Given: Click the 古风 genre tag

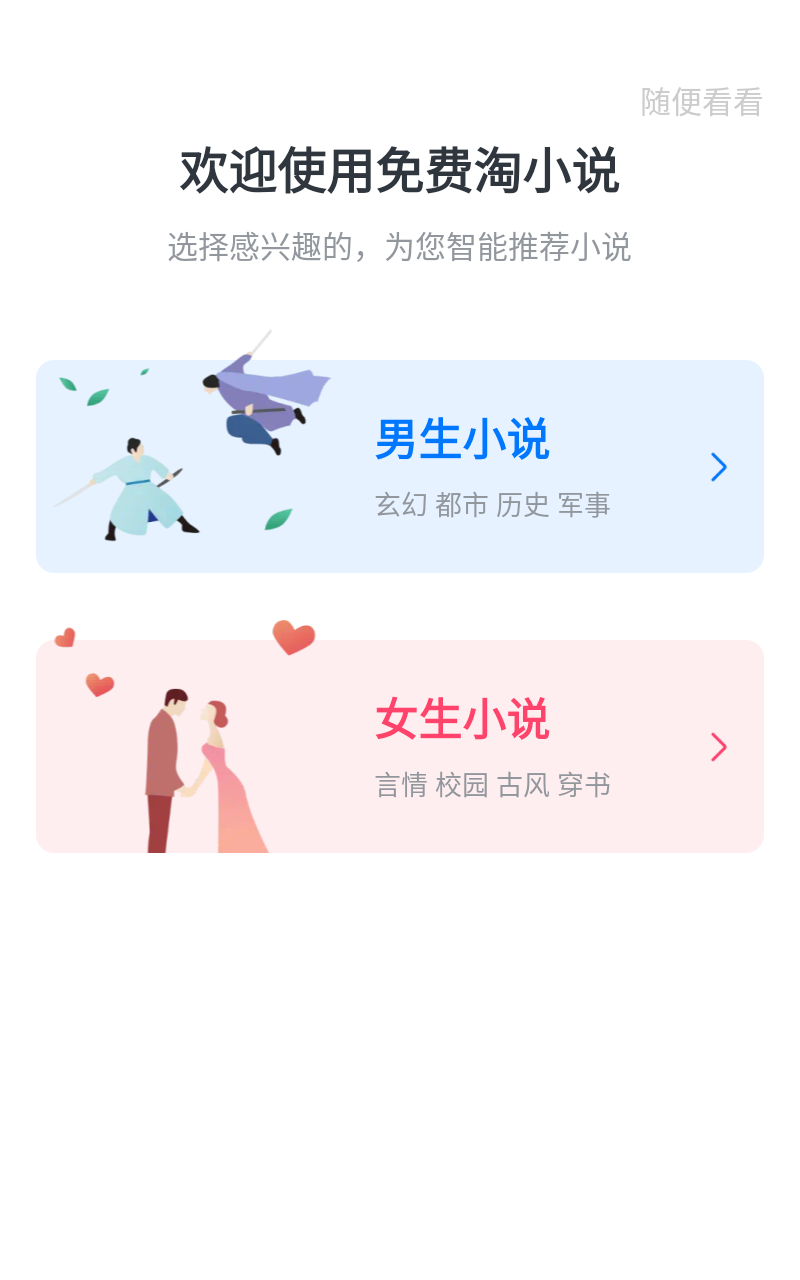Looking at the screenshot, I should click(x=524, y=786).
